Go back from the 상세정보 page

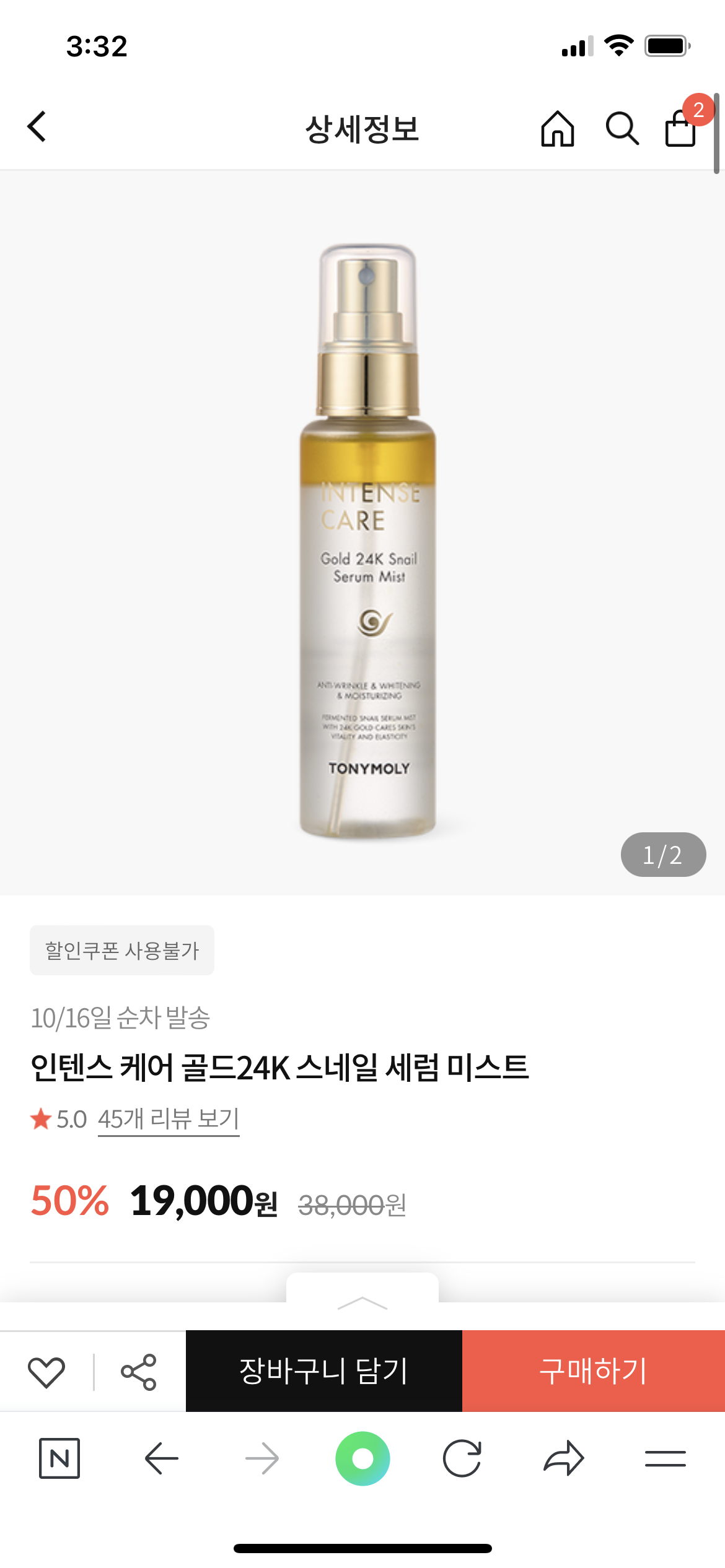(x=37, y=127)
